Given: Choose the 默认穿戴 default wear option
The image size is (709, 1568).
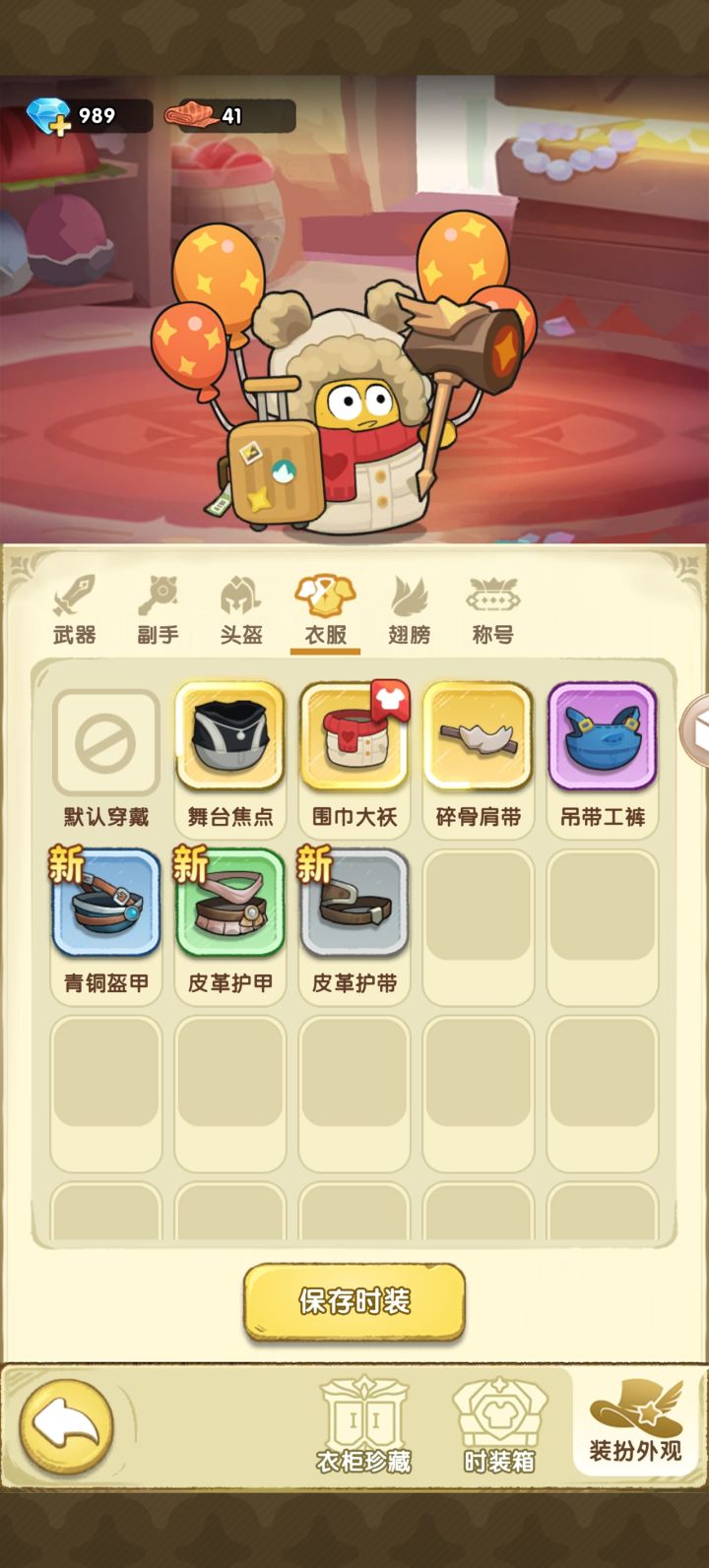Looking at the screenshot, I should tap(105, 740).
